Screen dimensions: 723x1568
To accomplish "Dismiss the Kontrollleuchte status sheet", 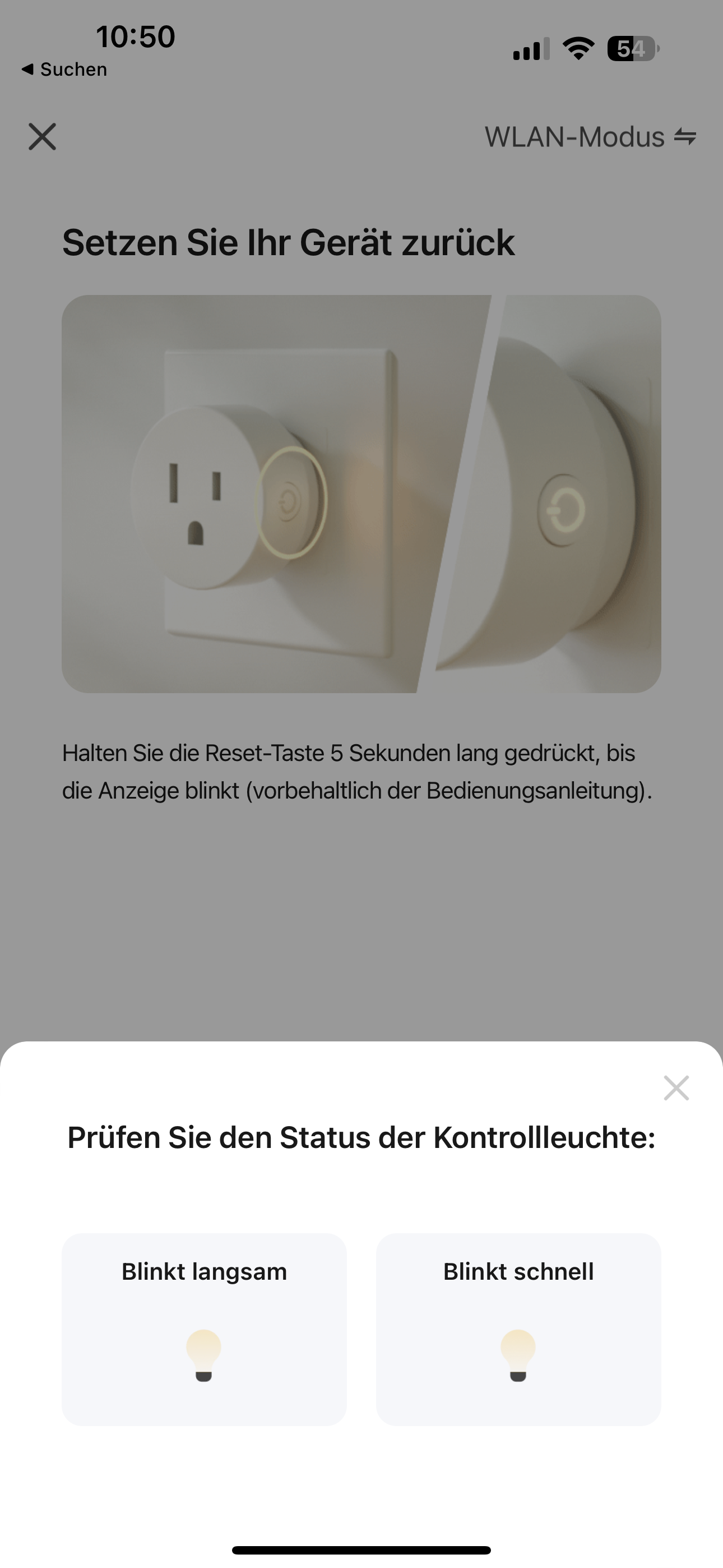I will coord(675,1088).
